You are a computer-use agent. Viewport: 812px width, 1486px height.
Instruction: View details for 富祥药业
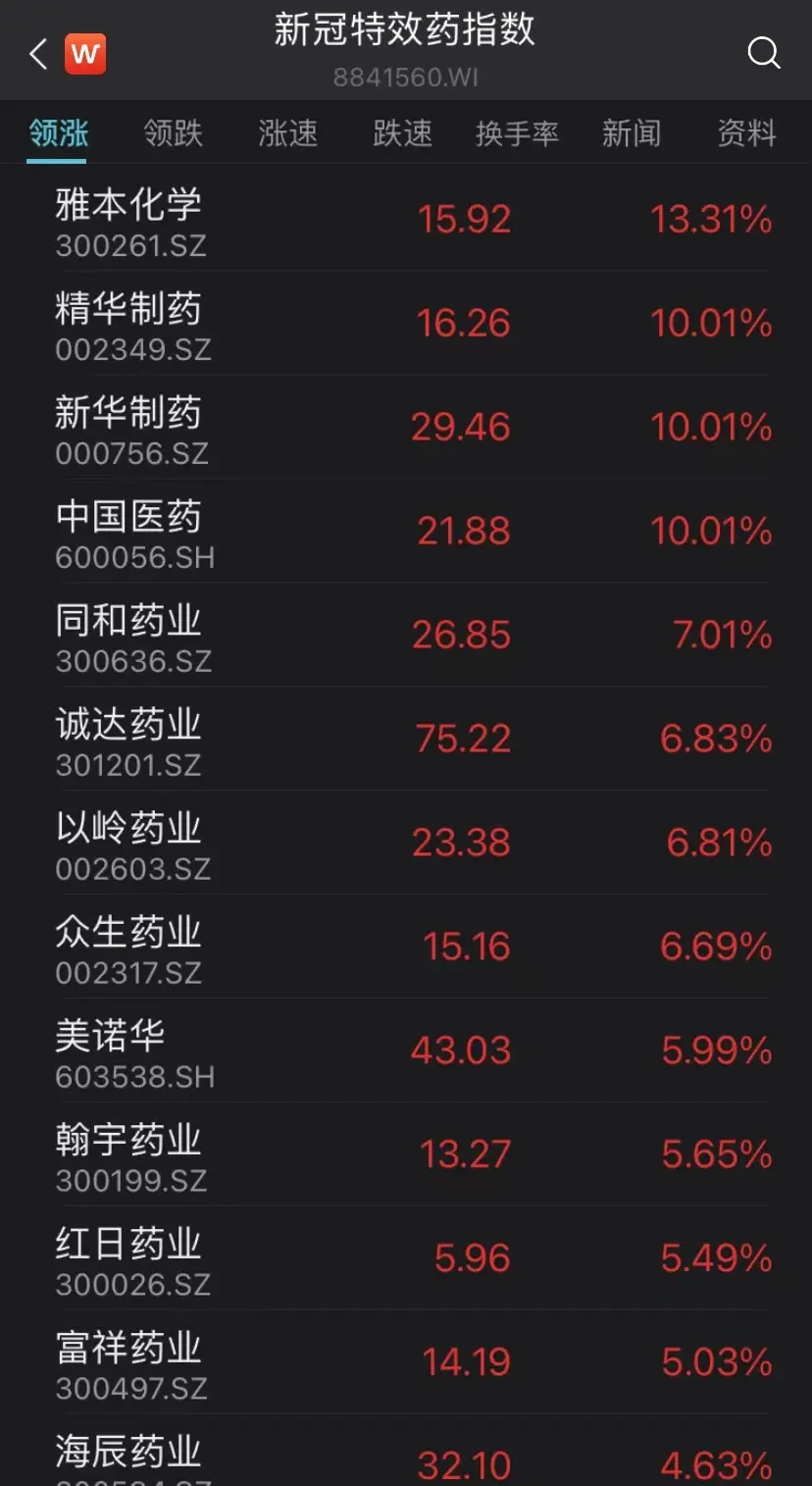coord(406,1363)
